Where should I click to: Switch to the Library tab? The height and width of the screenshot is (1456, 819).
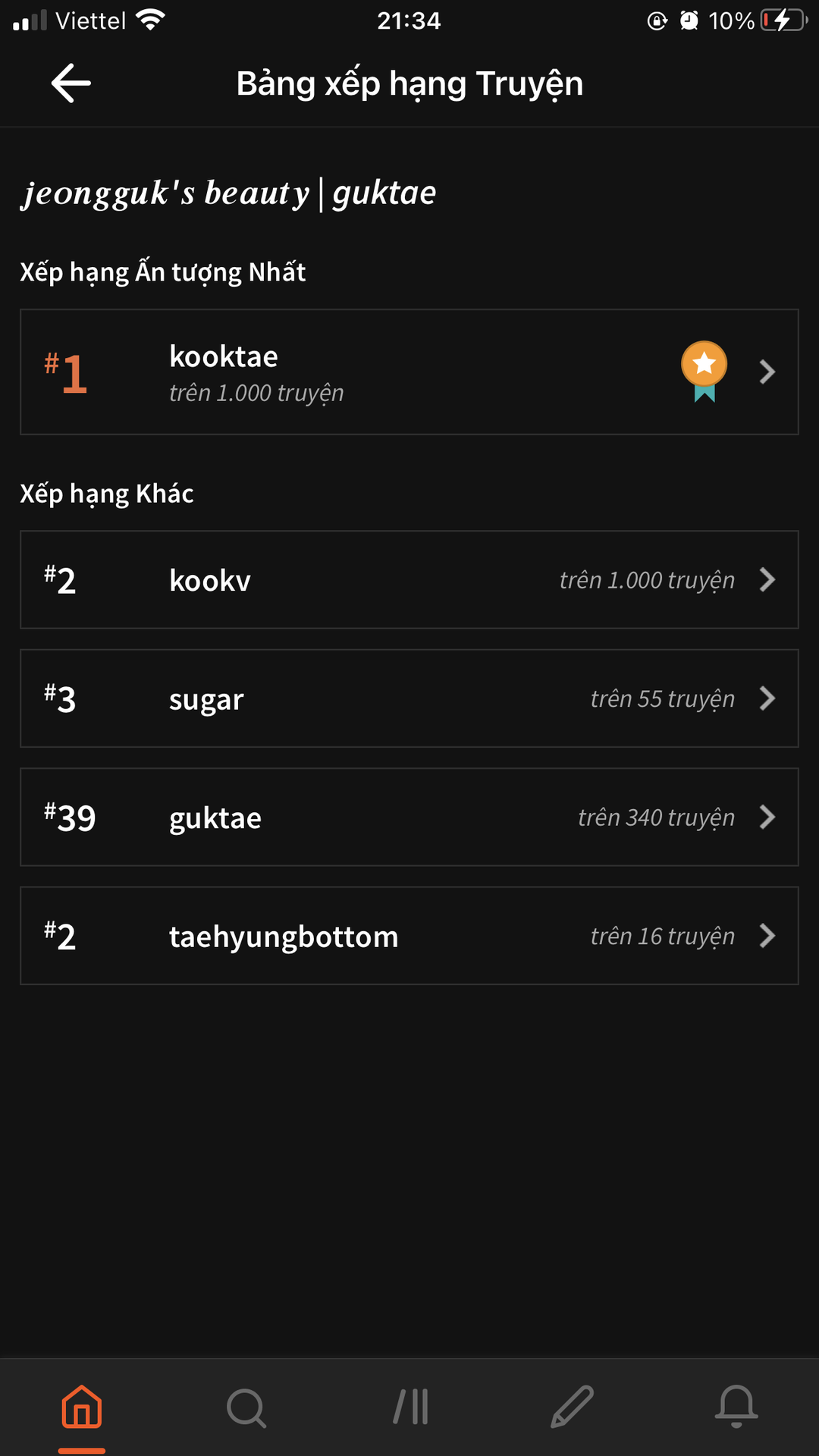[410, 1407]
